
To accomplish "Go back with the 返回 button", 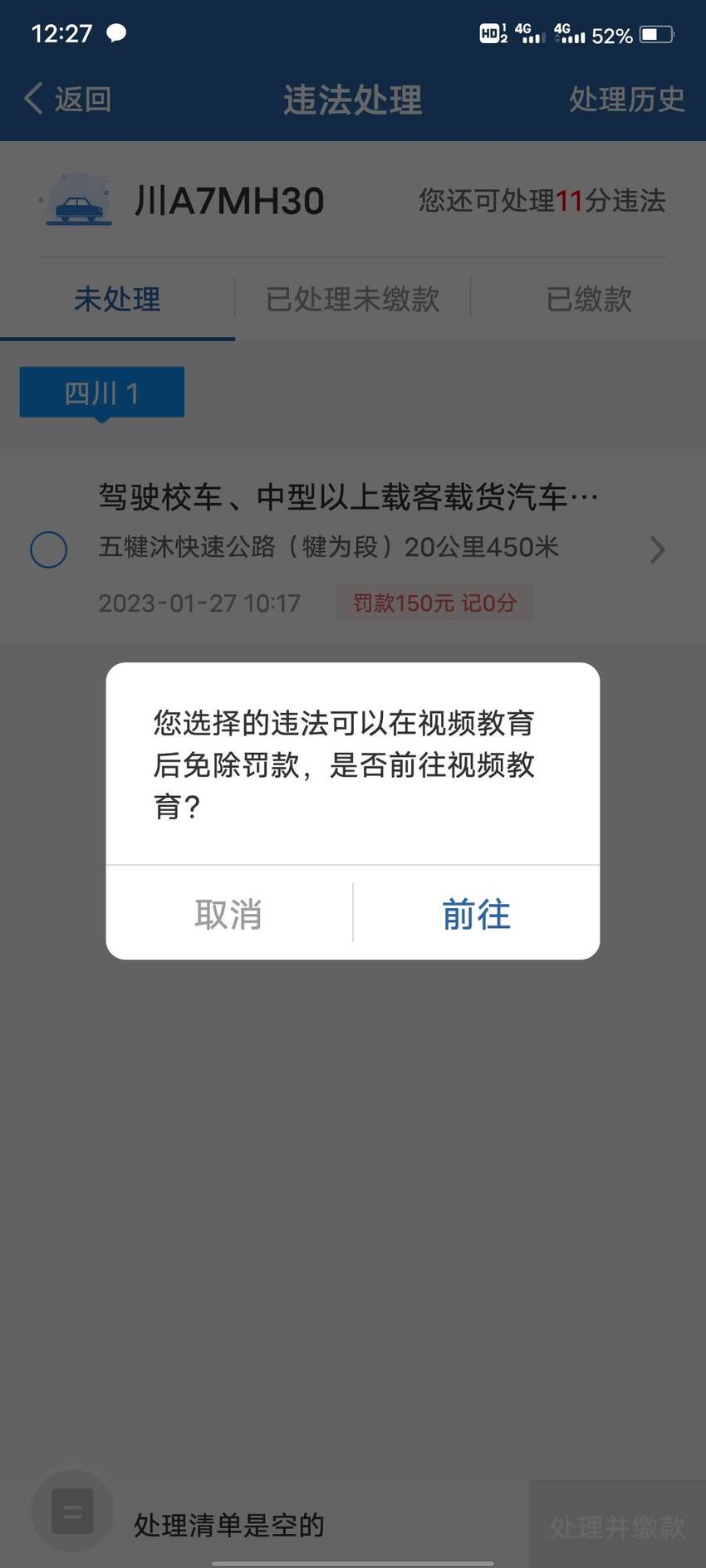I will pyautogui.click(x=68, y=99).
